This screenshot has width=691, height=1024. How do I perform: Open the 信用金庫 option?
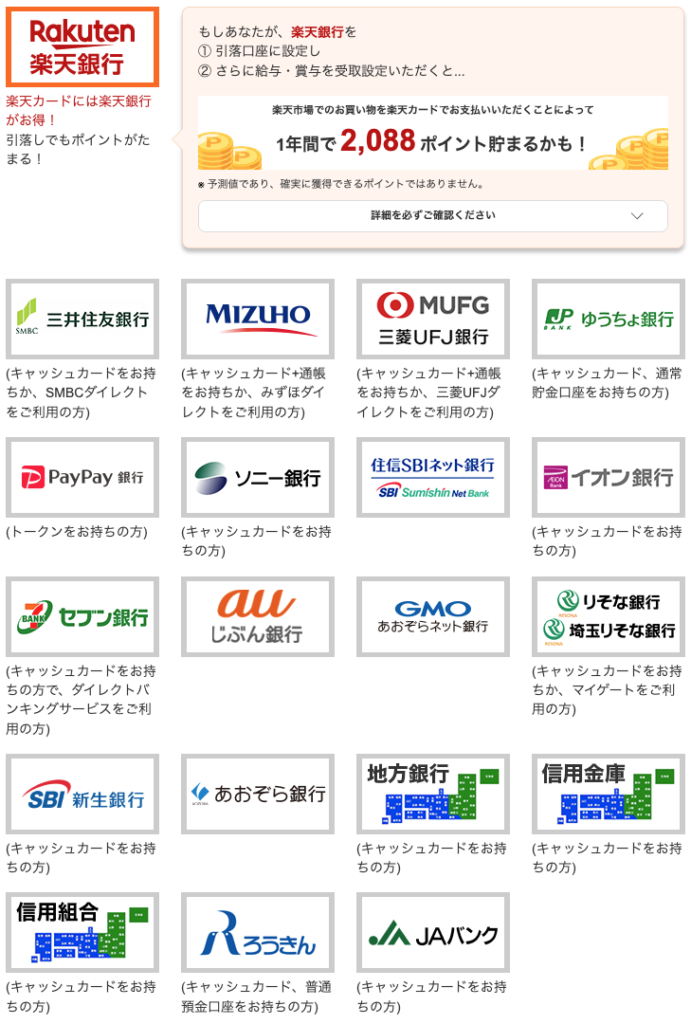pyautogui.click(x=608, y=794)
